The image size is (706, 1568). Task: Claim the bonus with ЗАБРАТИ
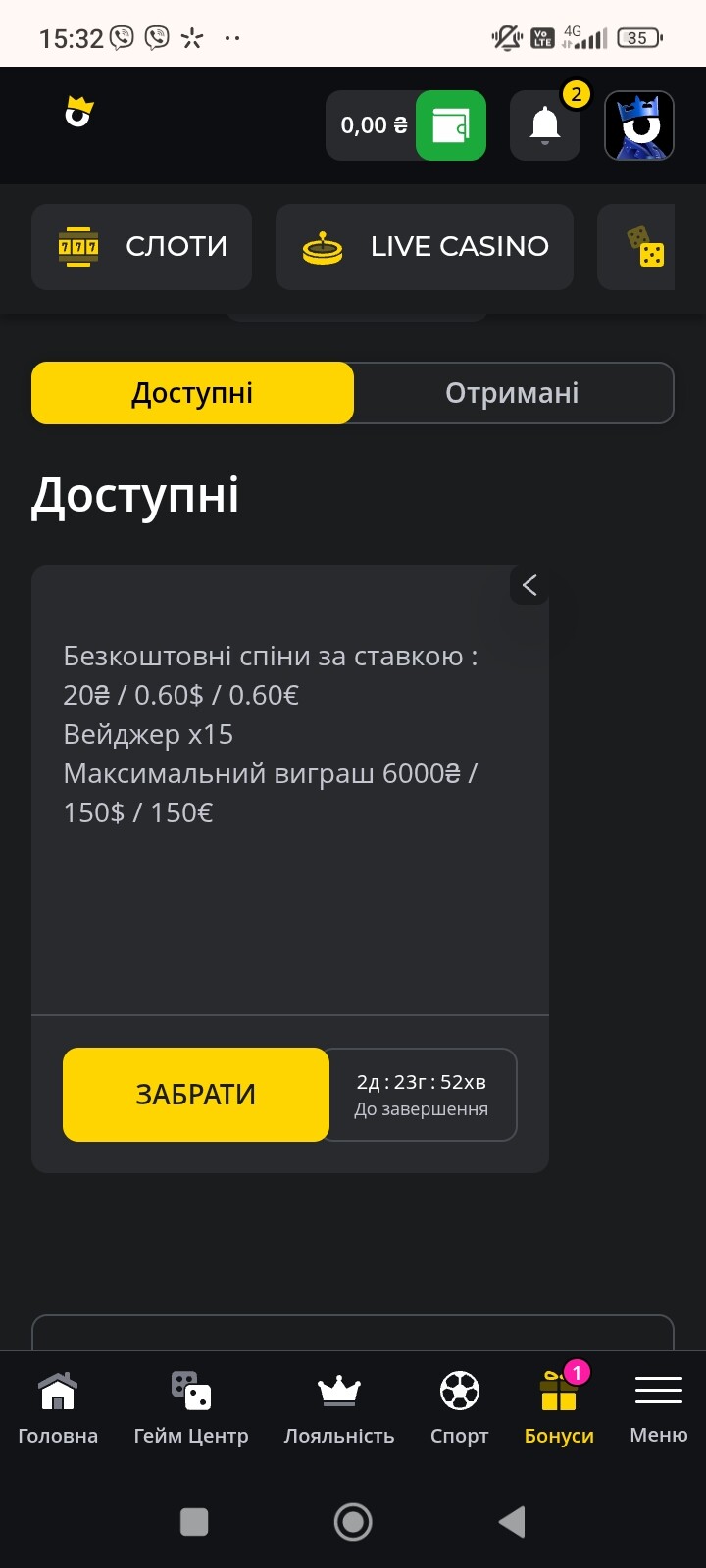click(196, 1095)
